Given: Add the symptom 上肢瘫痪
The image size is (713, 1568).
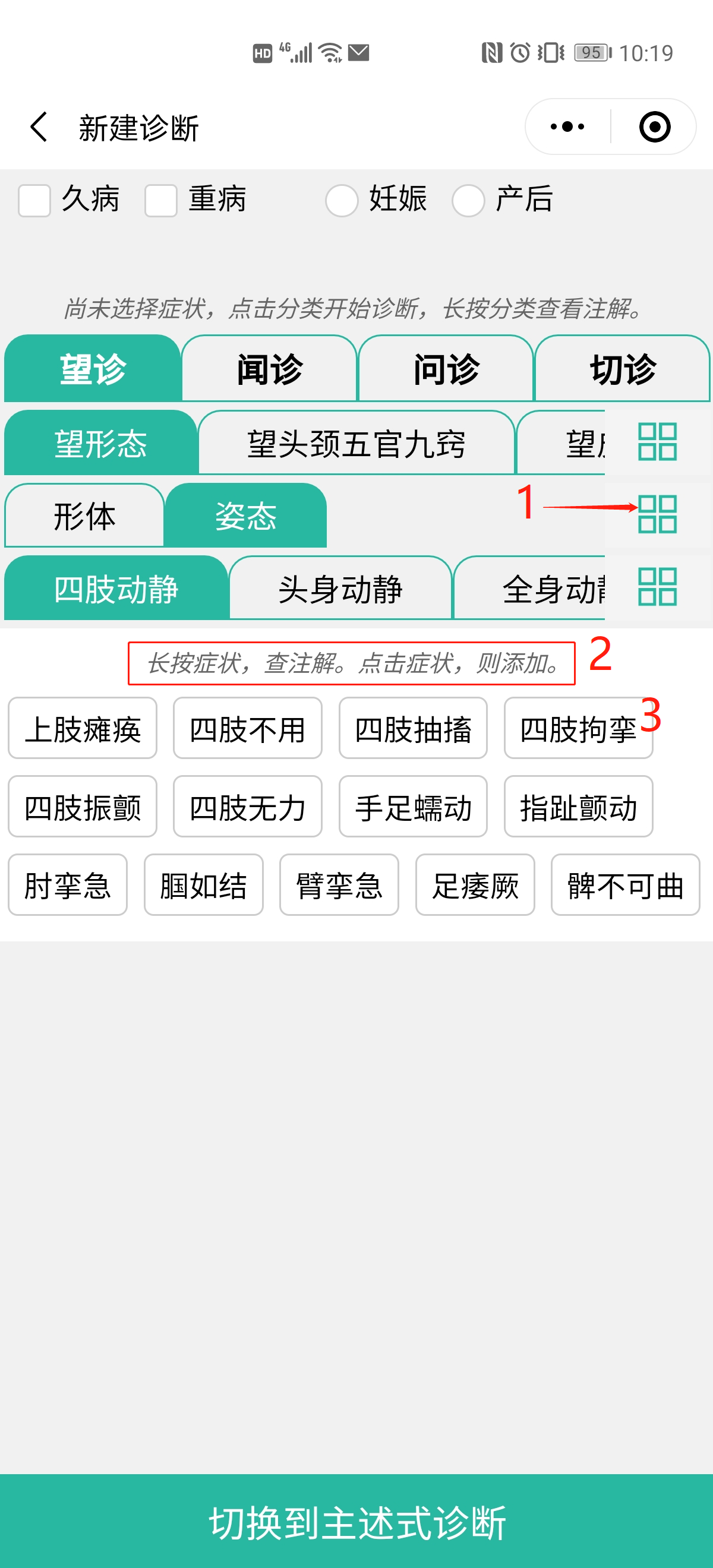Looking at the screenshot, I should pyautogui.click(x=82, y=729).
